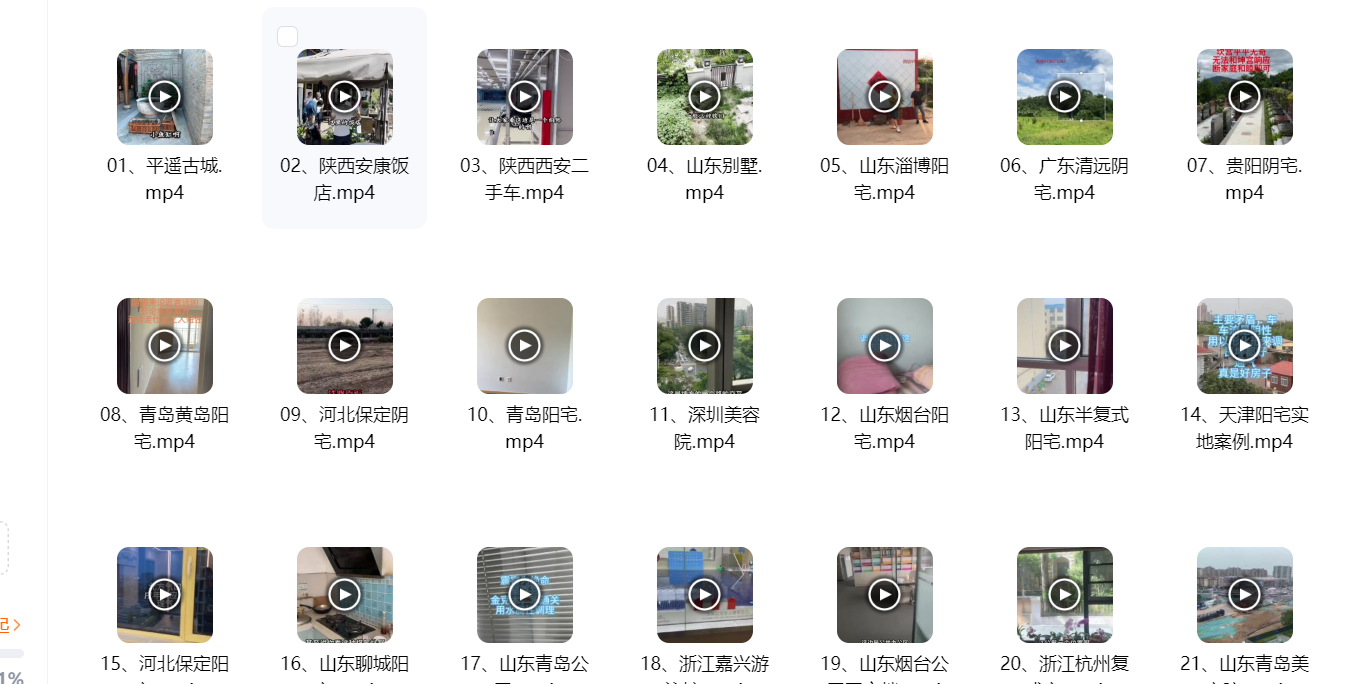Screen dimensions: 1355x684
Task: Open the video starting with 15、河北保定阳
Action: coord(164,595)
